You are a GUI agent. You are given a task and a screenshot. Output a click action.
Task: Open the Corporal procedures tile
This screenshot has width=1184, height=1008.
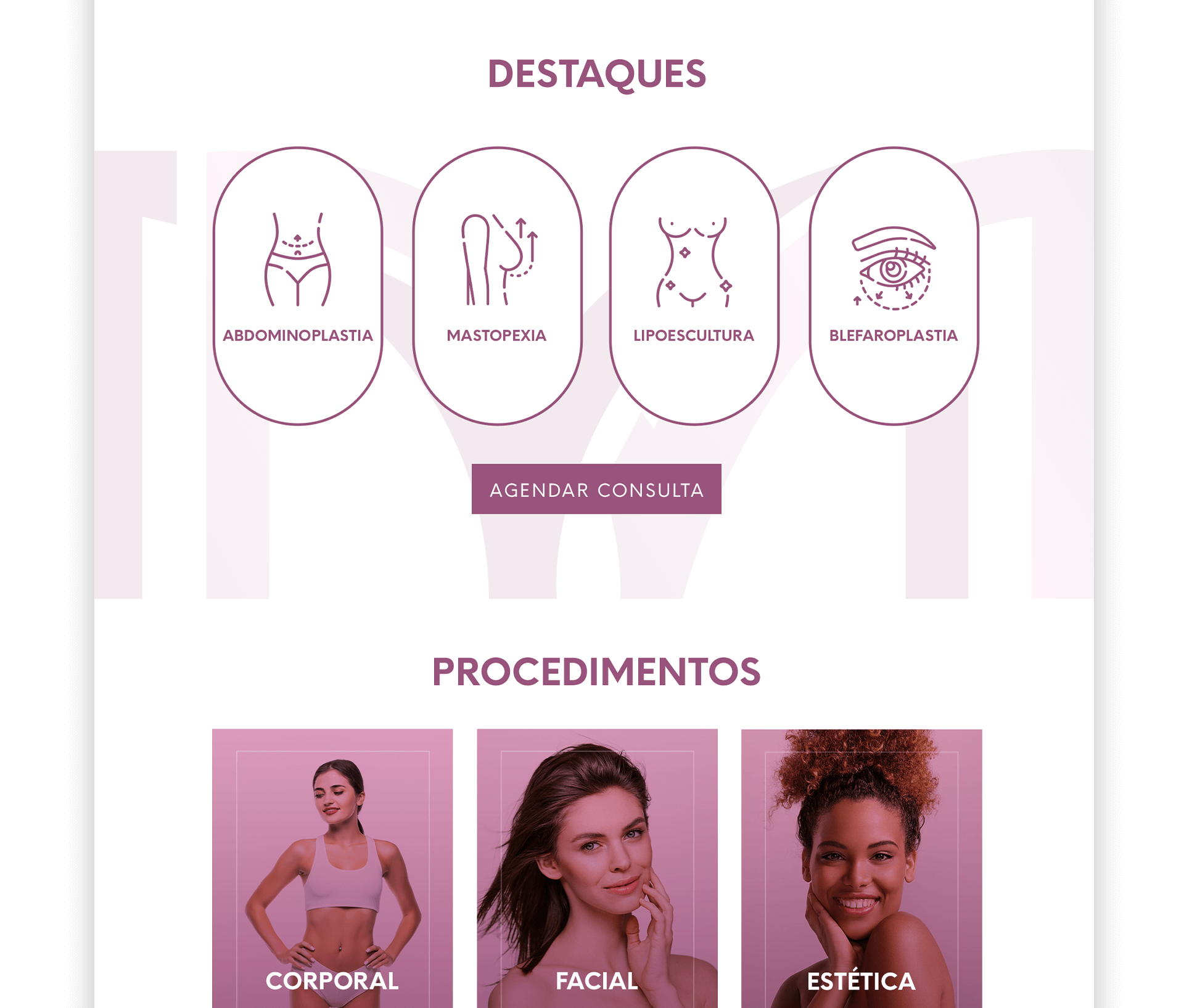click(332, 868)
